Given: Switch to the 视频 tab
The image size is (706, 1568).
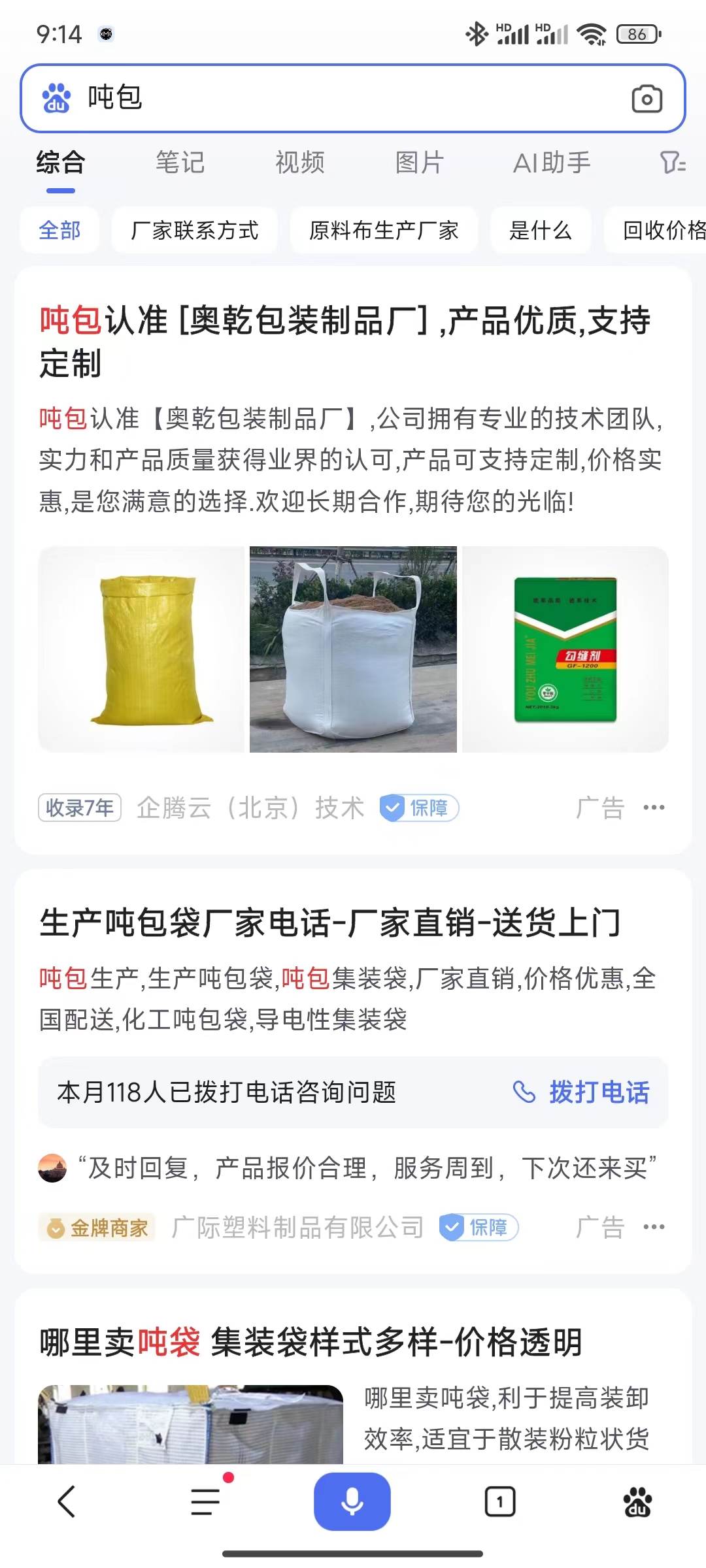Looking at the screenshot, I should point(300,163).
